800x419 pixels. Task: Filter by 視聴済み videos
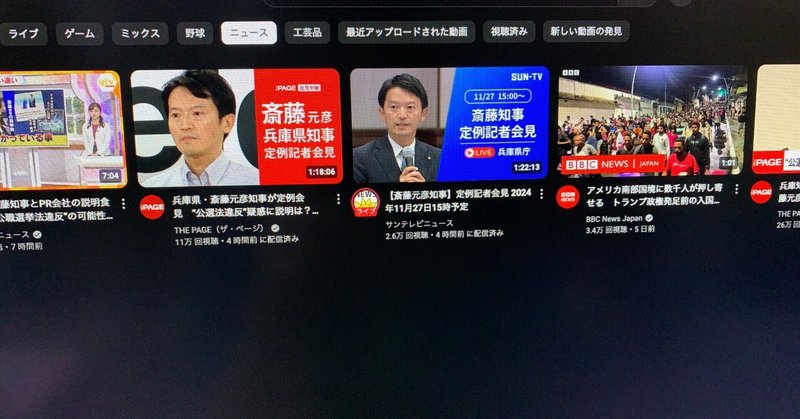508,32
